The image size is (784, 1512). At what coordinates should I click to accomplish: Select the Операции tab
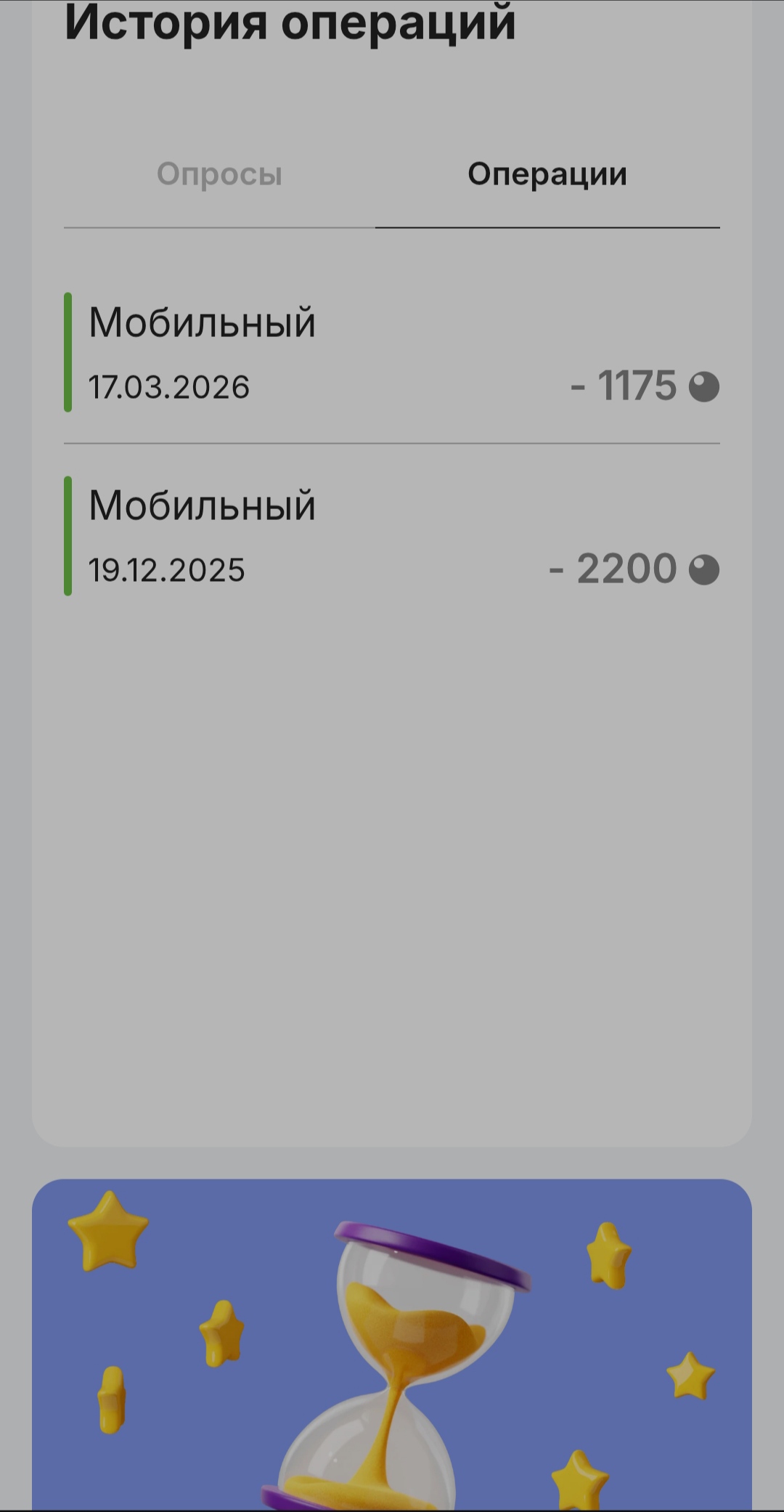(547, 175)
